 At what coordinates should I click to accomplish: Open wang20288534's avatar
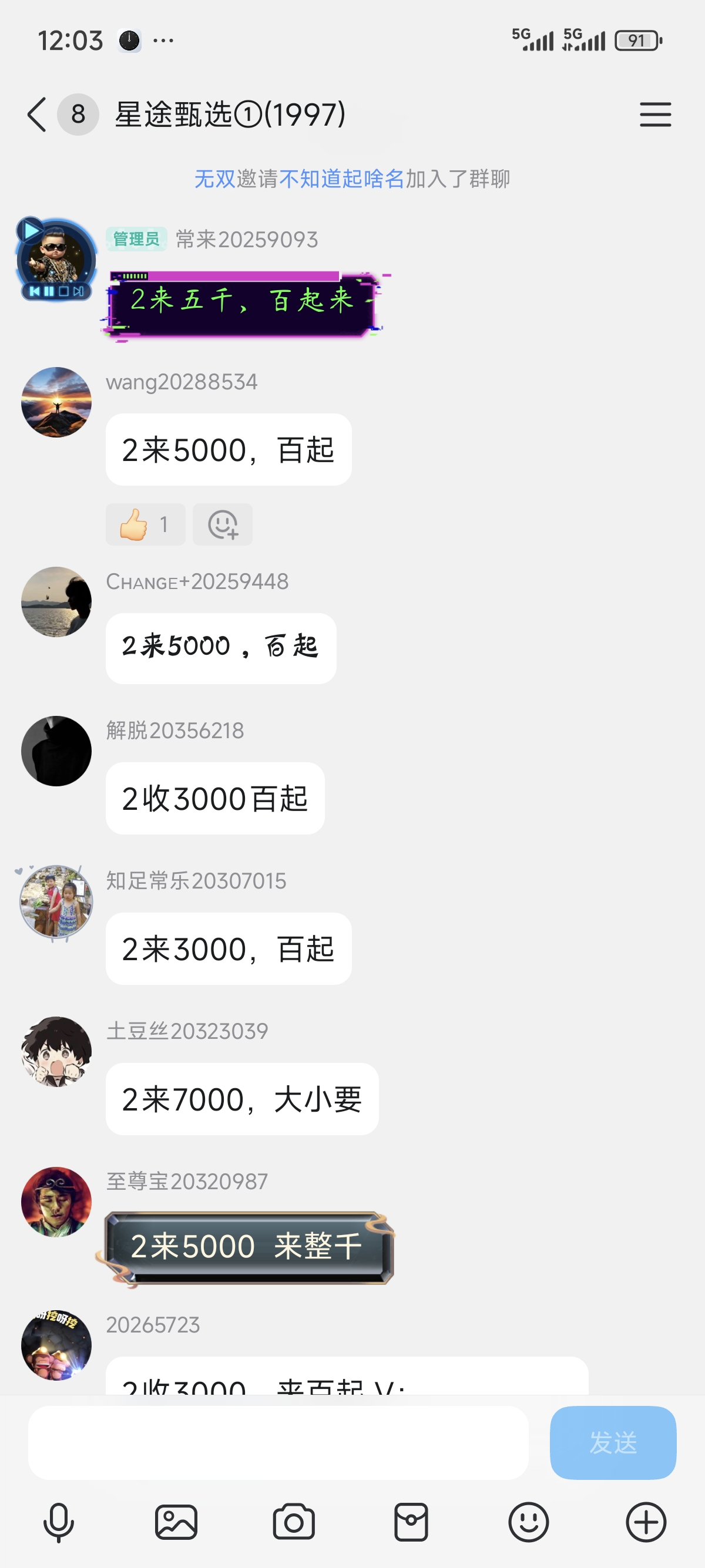click(x=56, y=402)
